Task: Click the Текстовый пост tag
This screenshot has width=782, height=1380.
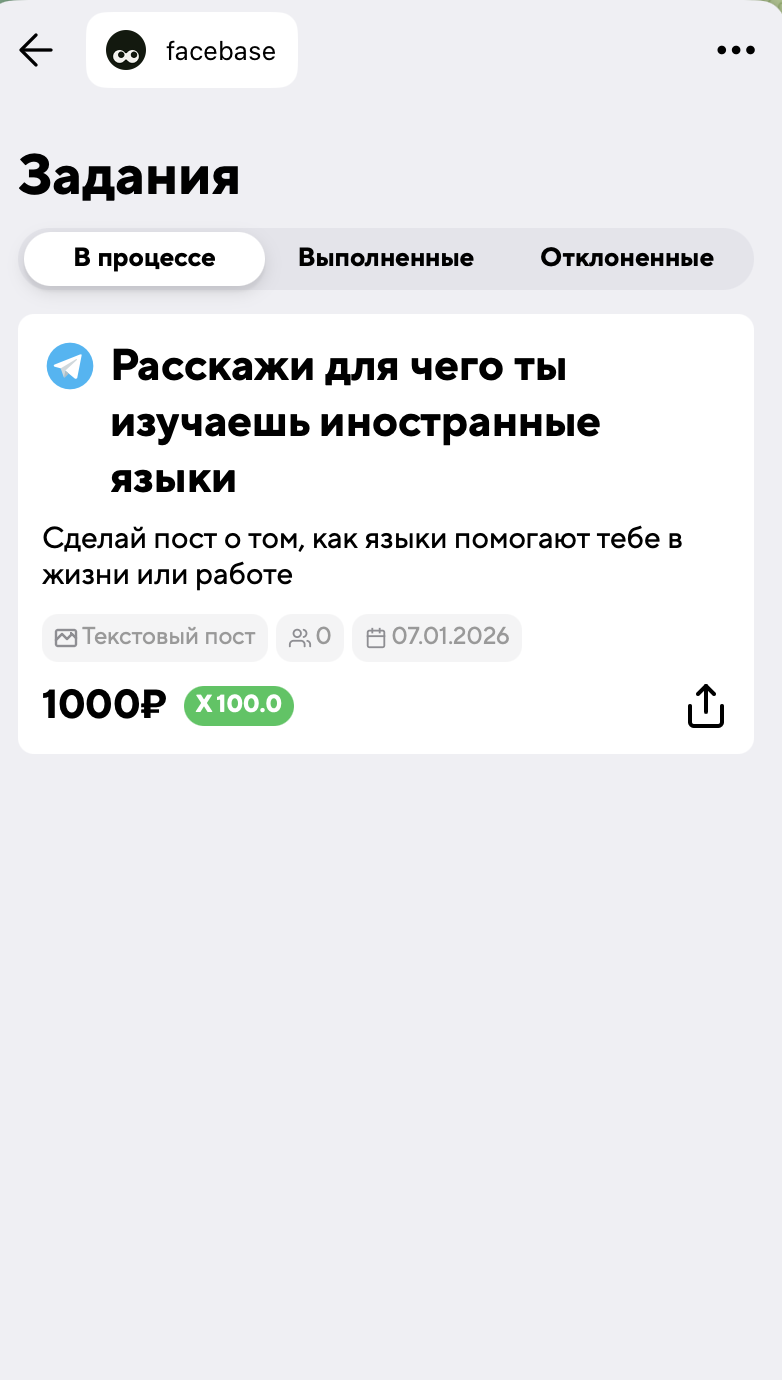Action: (154, 637)
